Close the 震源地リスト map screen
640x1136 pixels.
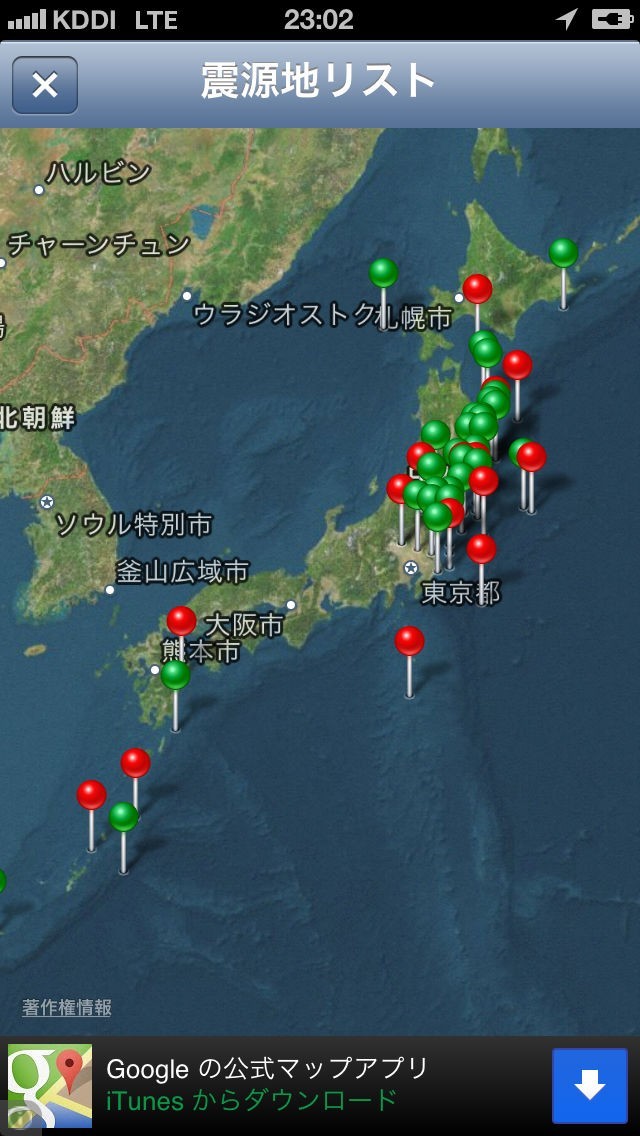45,85
